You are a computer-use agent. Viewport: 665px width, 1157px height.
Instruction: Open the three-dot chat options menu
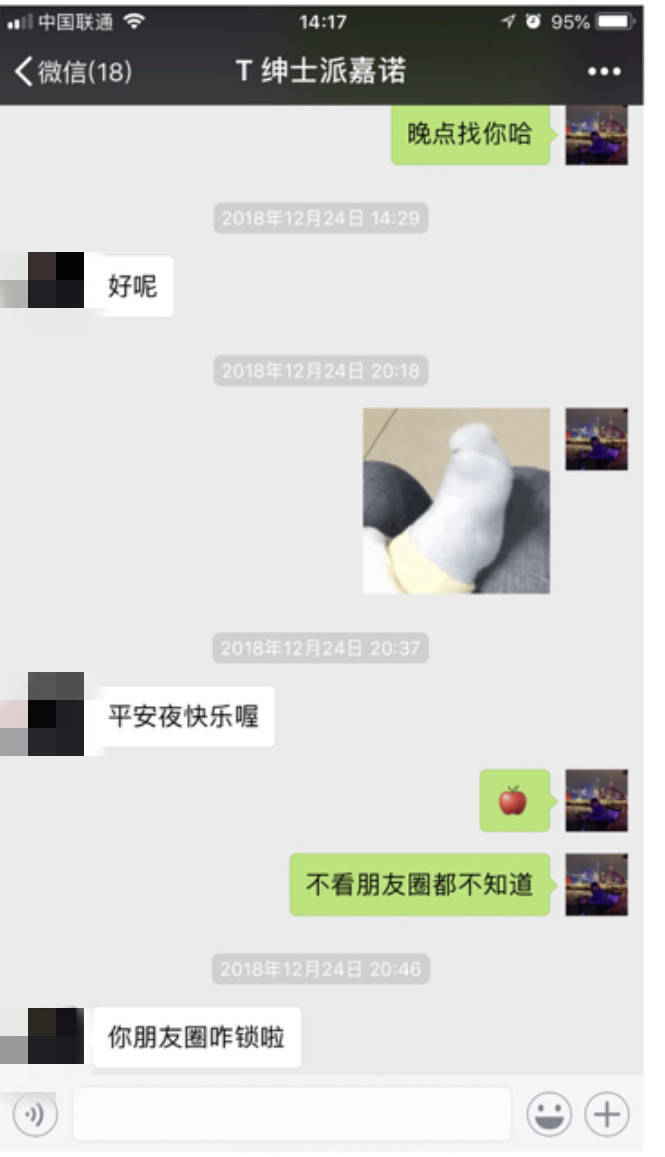tap(604, 72)
